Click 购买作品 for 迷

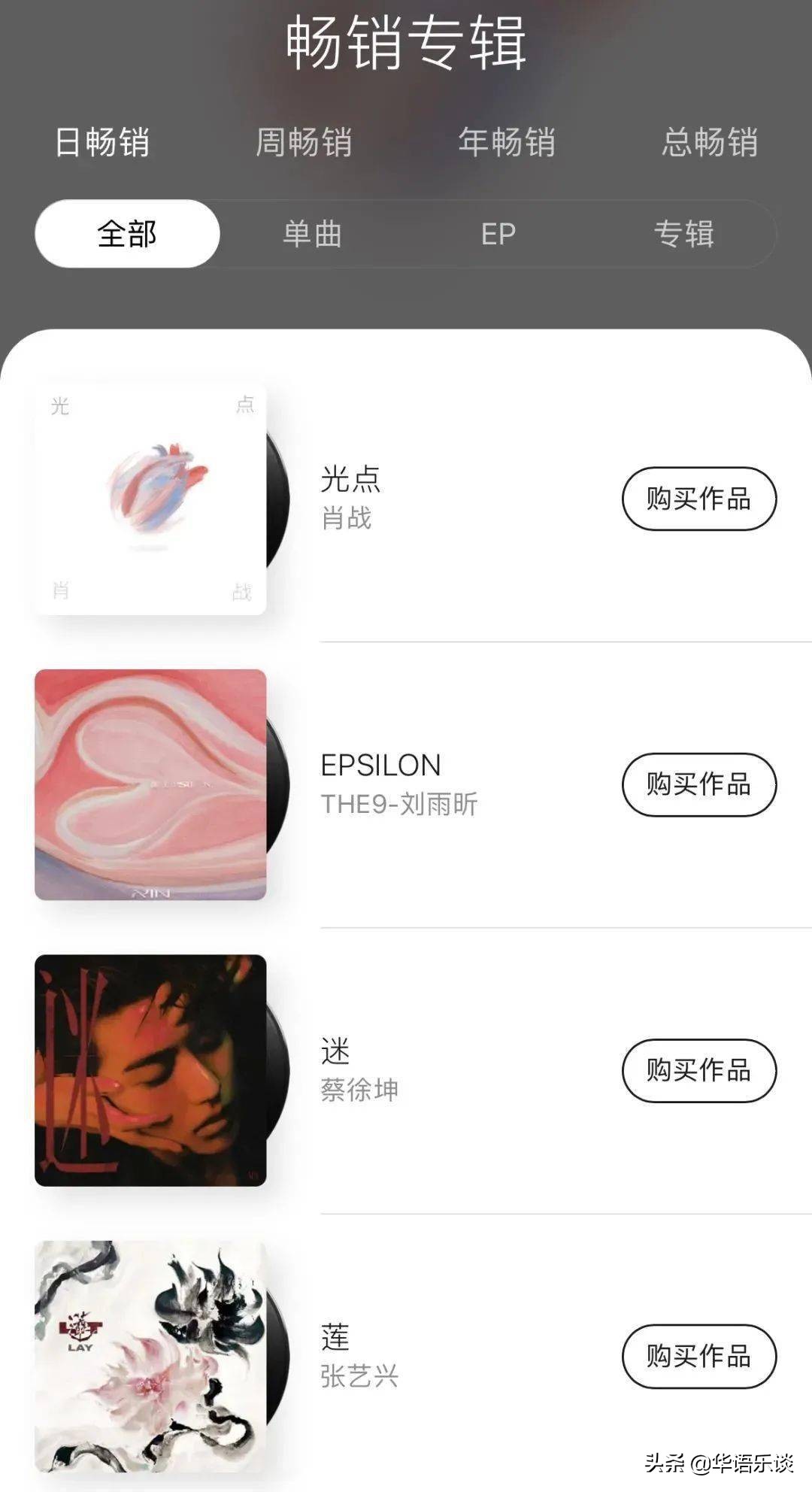699,1072
